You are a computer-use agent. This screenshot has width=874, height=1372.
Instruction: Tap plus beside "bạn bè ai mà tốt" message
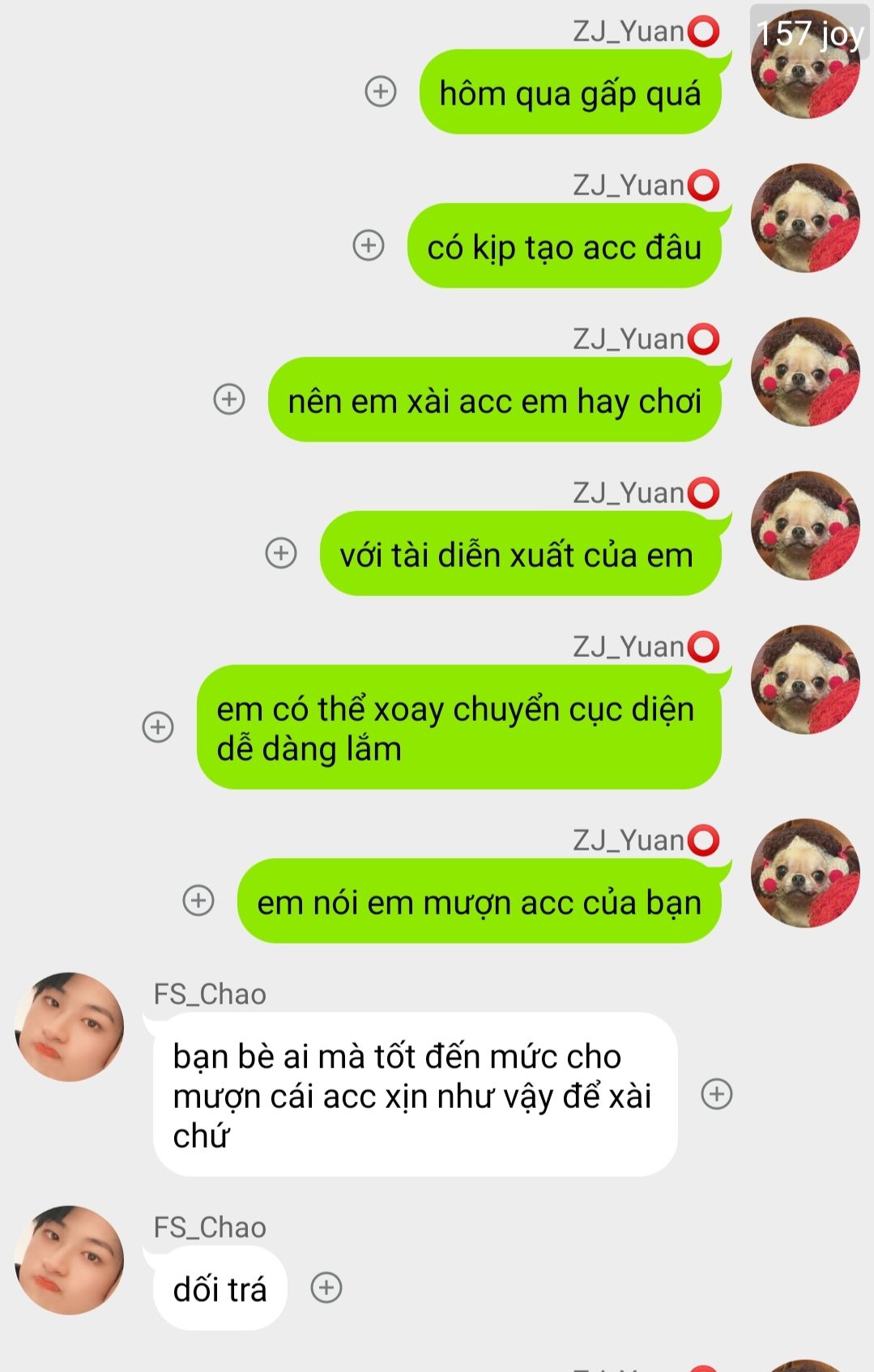(x=716, y=1094)
